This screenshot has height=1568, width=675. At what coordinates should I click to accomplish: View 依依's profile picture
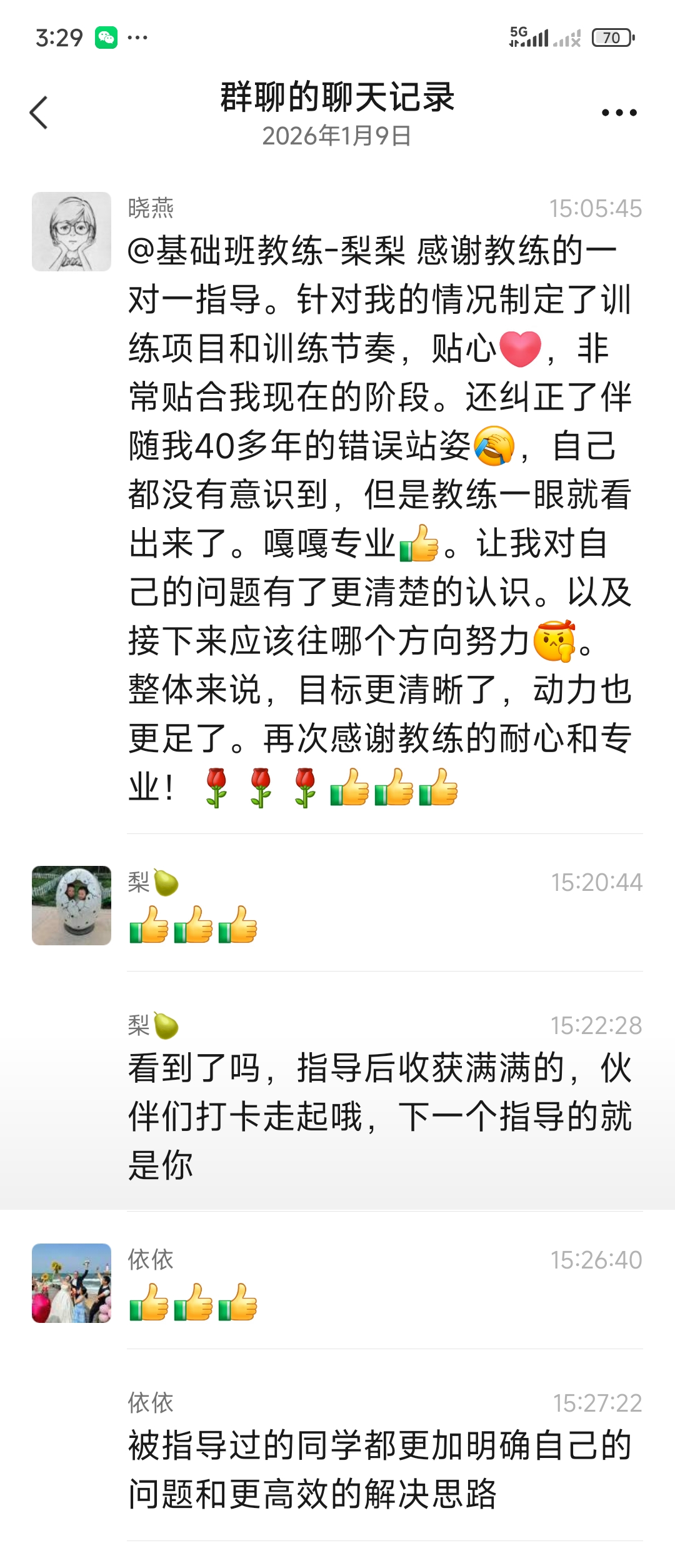coord(71,1283)
